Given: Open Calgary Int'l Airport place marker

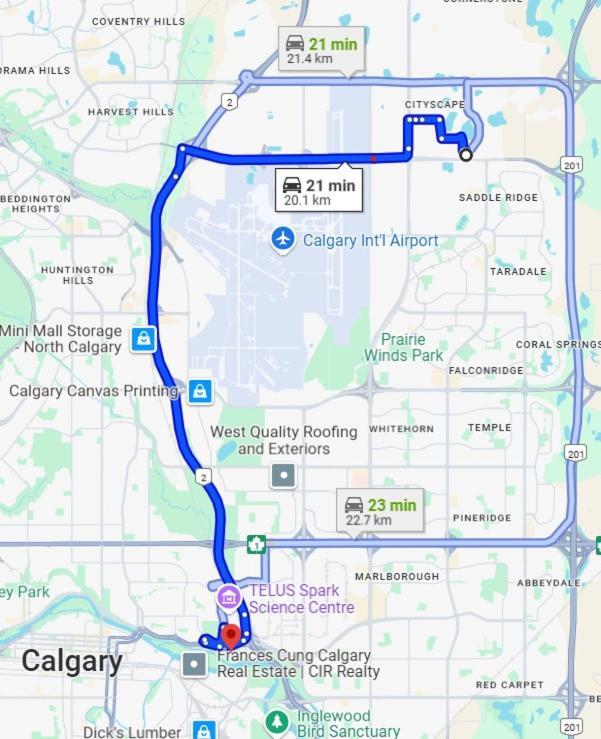Looking at the screenshot, I should click(284, 240).
